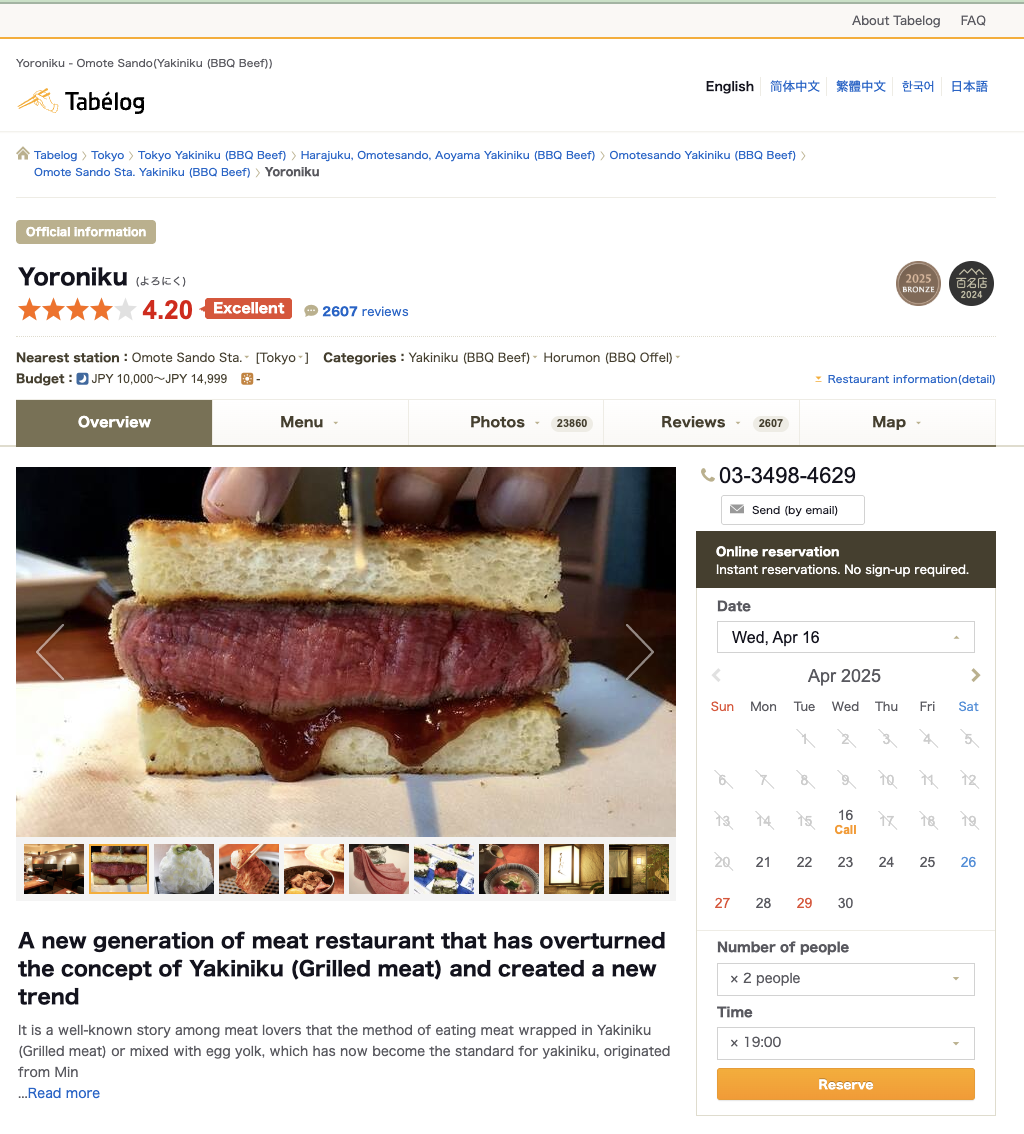Click the Reserve button
Image resolution: width=1024 pixels, height=1134 pixels.
(x=845, y=1084)
